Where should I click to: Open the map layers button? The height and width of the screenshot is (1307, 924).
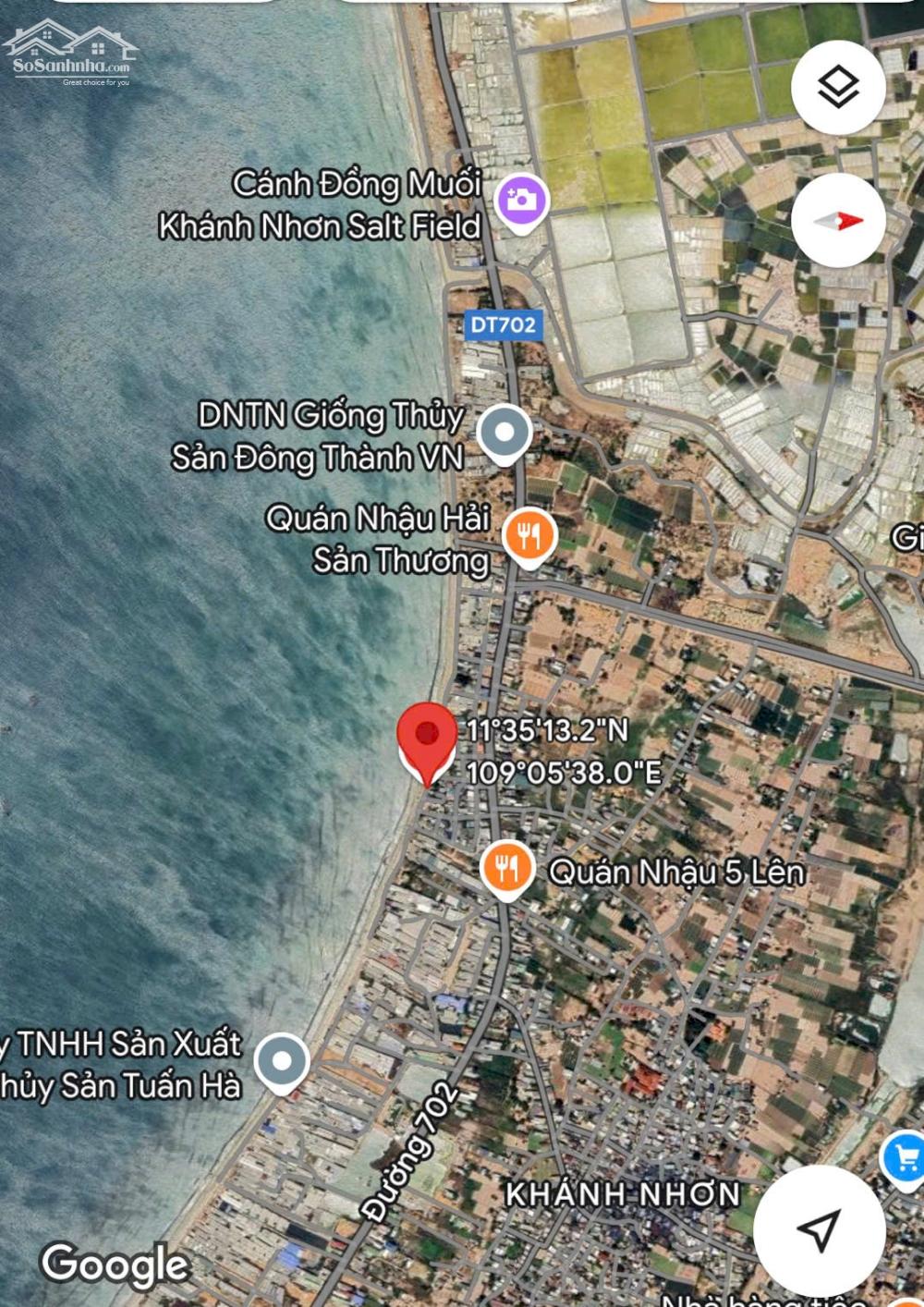(x=838, y=88)
